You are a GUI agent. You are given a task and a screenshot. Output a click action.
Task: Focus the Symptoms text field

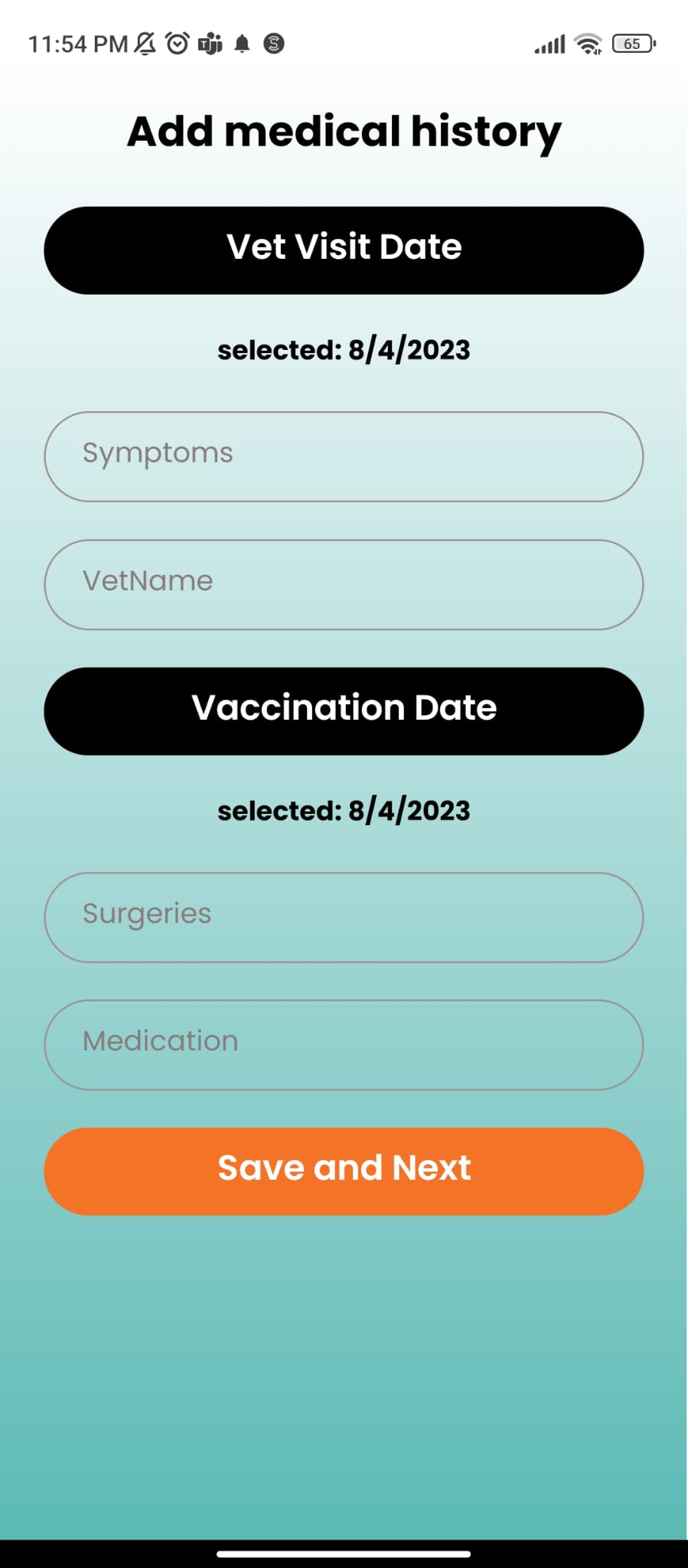[344, 456]
